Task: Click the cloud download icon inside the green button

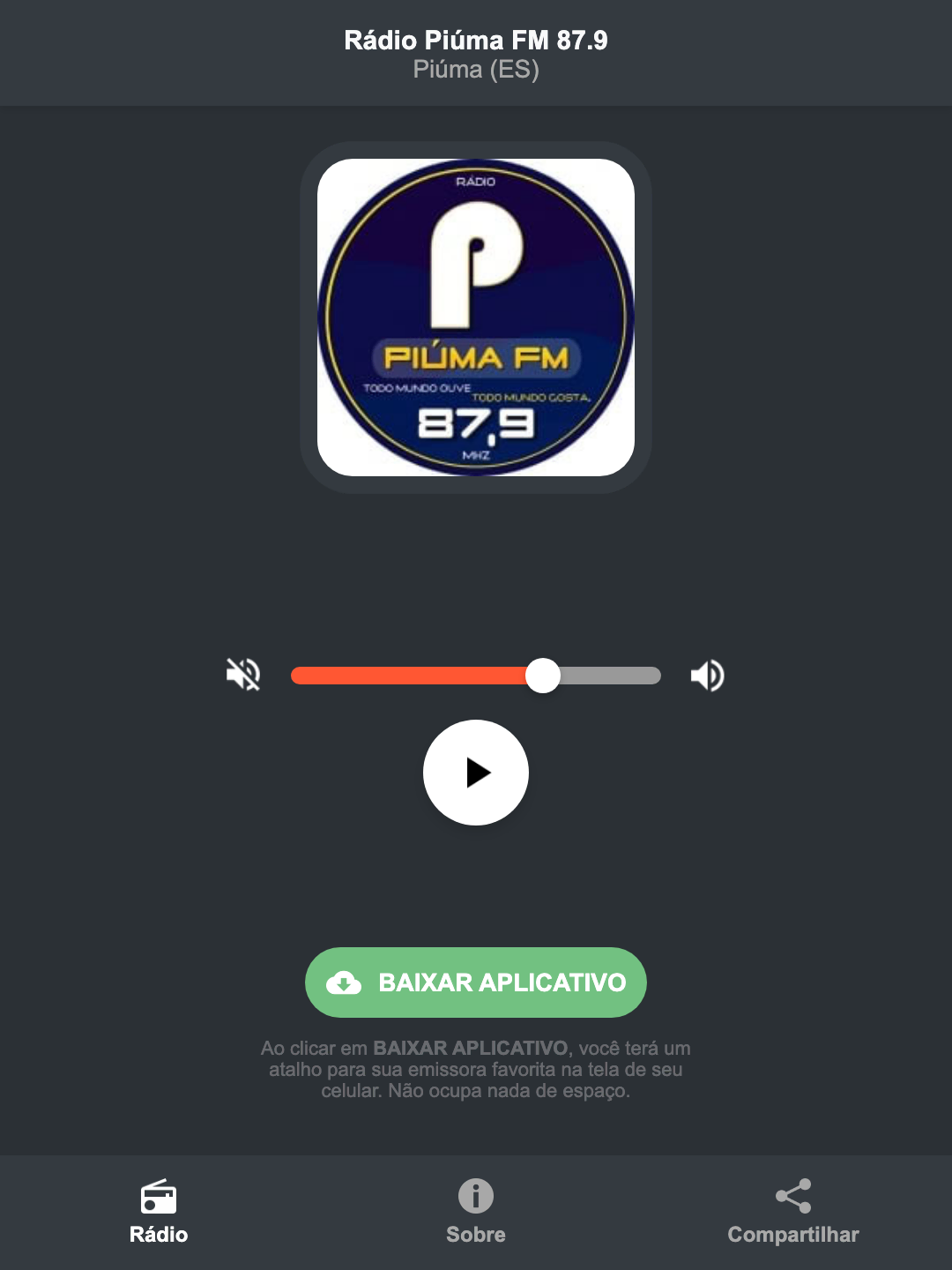Action: (x=346, y=982)
